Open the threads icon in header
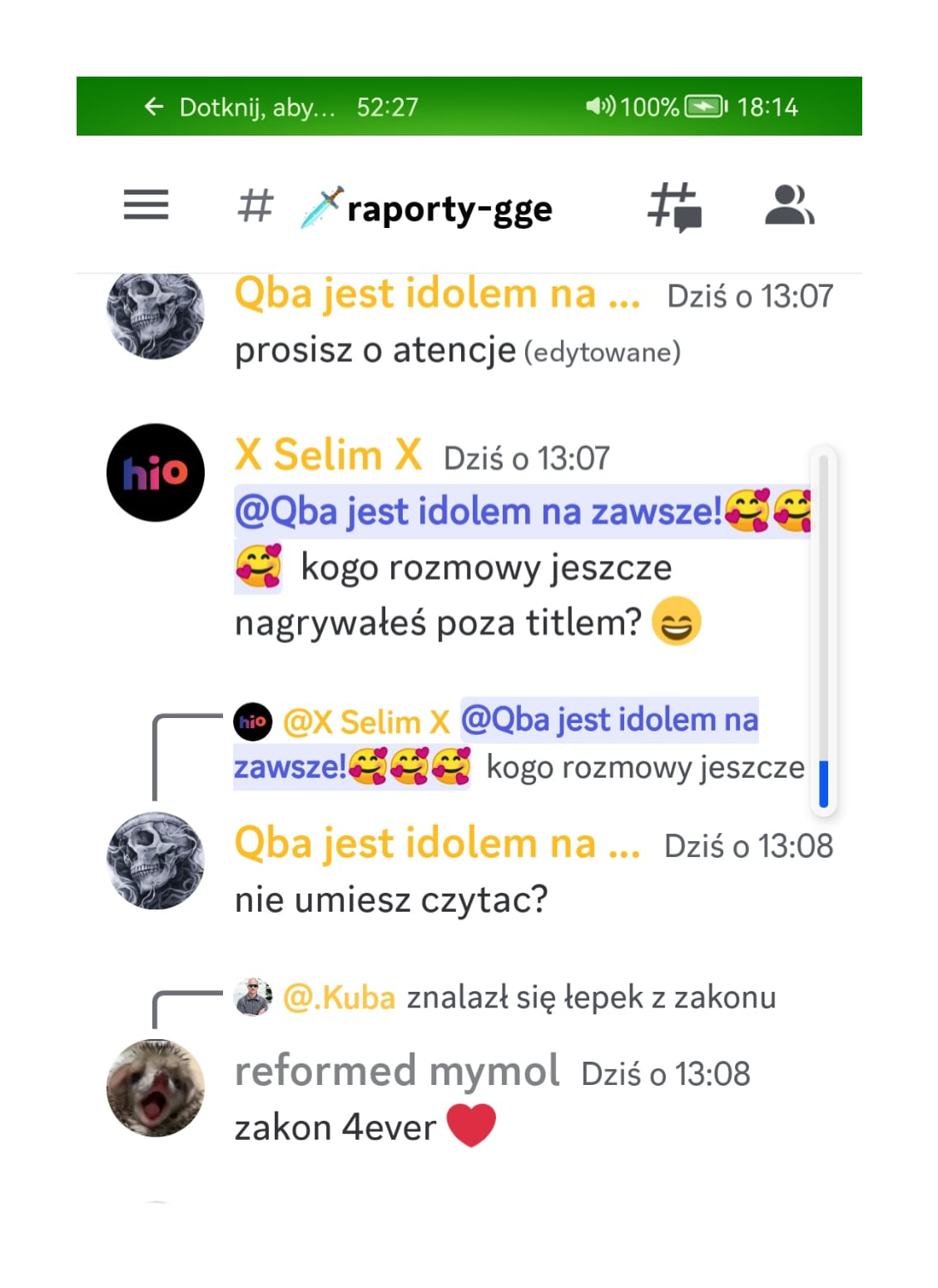Screen dimensions: 938x1288 pyautogui.click(x=674, y=207)
